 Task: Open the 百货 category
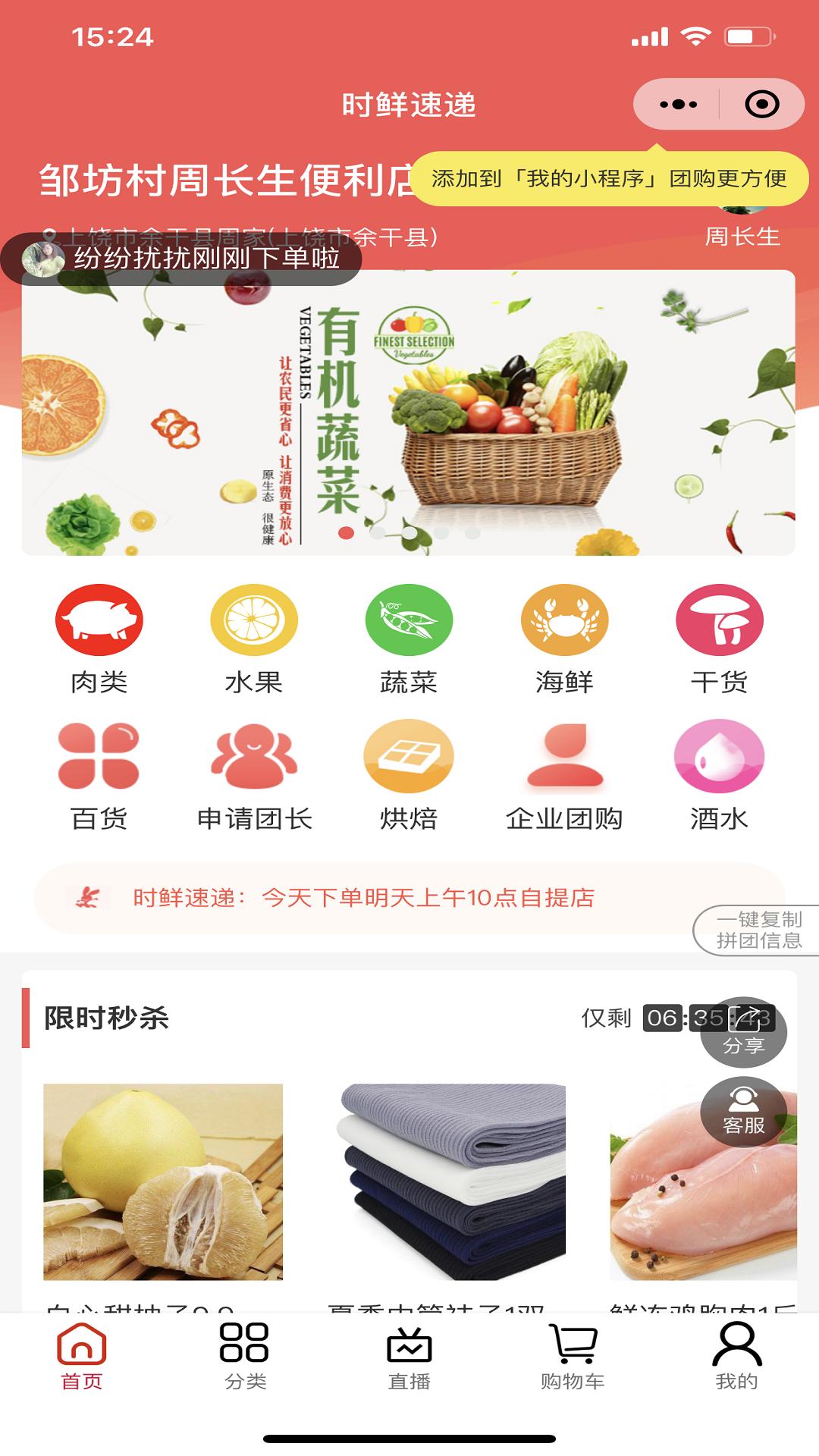(99, 775)
